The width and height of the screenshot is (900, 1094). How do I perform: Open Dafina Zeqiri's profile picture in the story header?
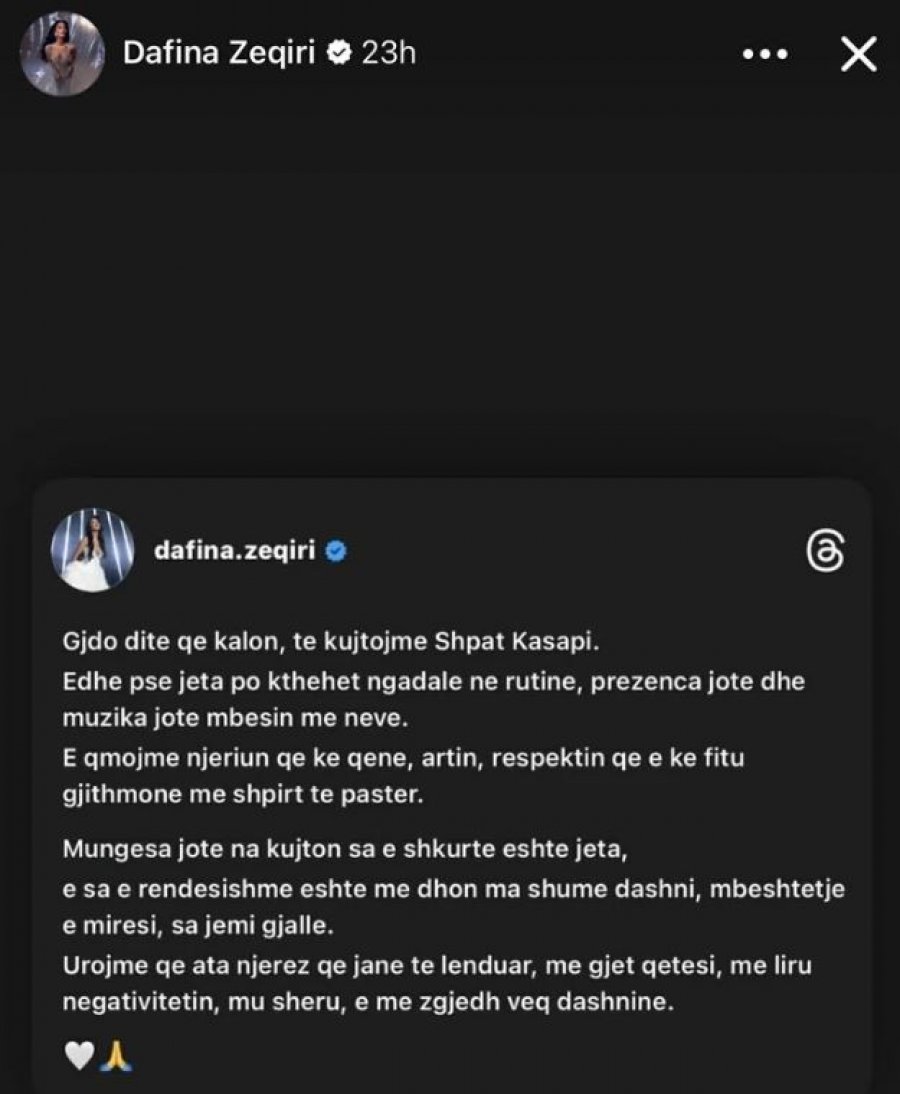(x=62, y=54)
